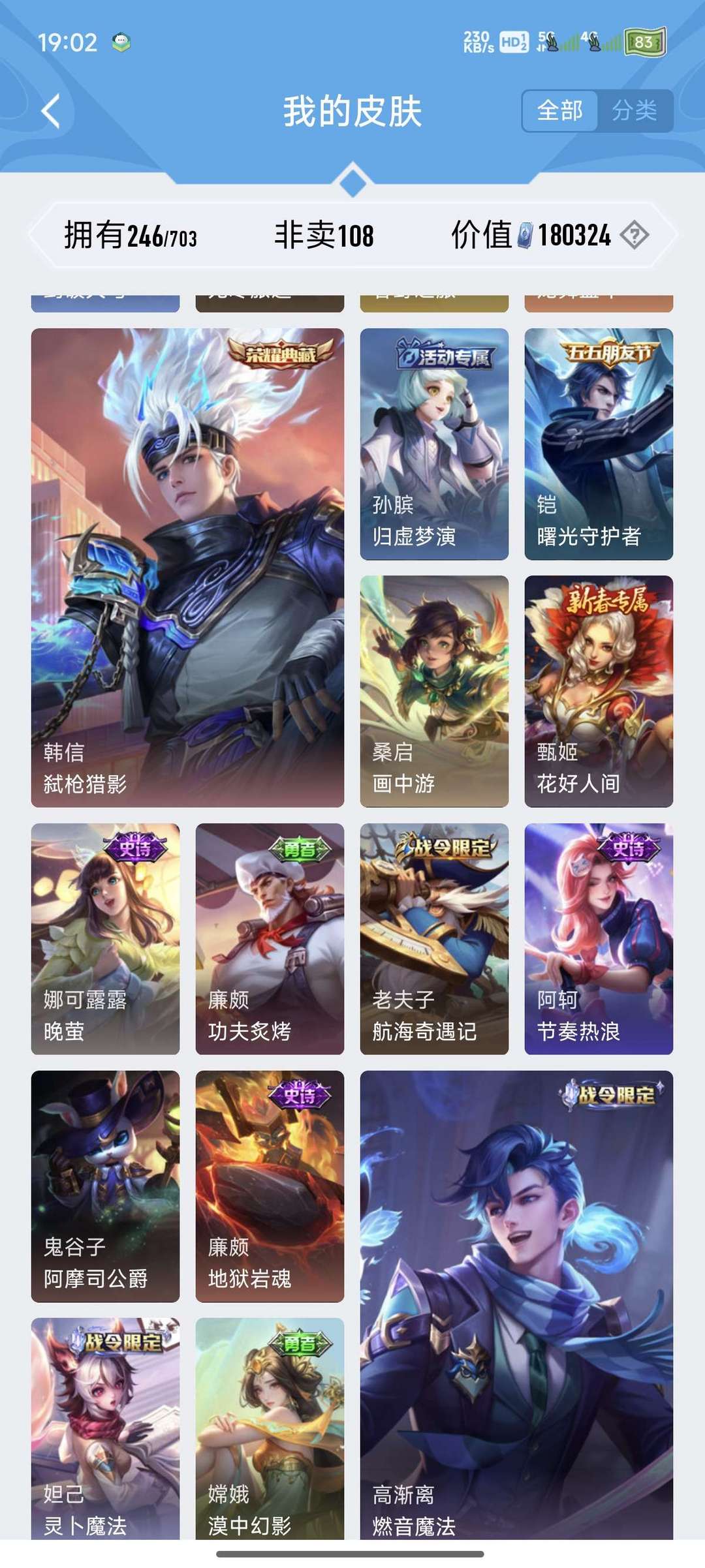This screenshot has height=1568, width=705.
Task: Open 甄姬 花好人间 skin
Action: tap(599, 691)
